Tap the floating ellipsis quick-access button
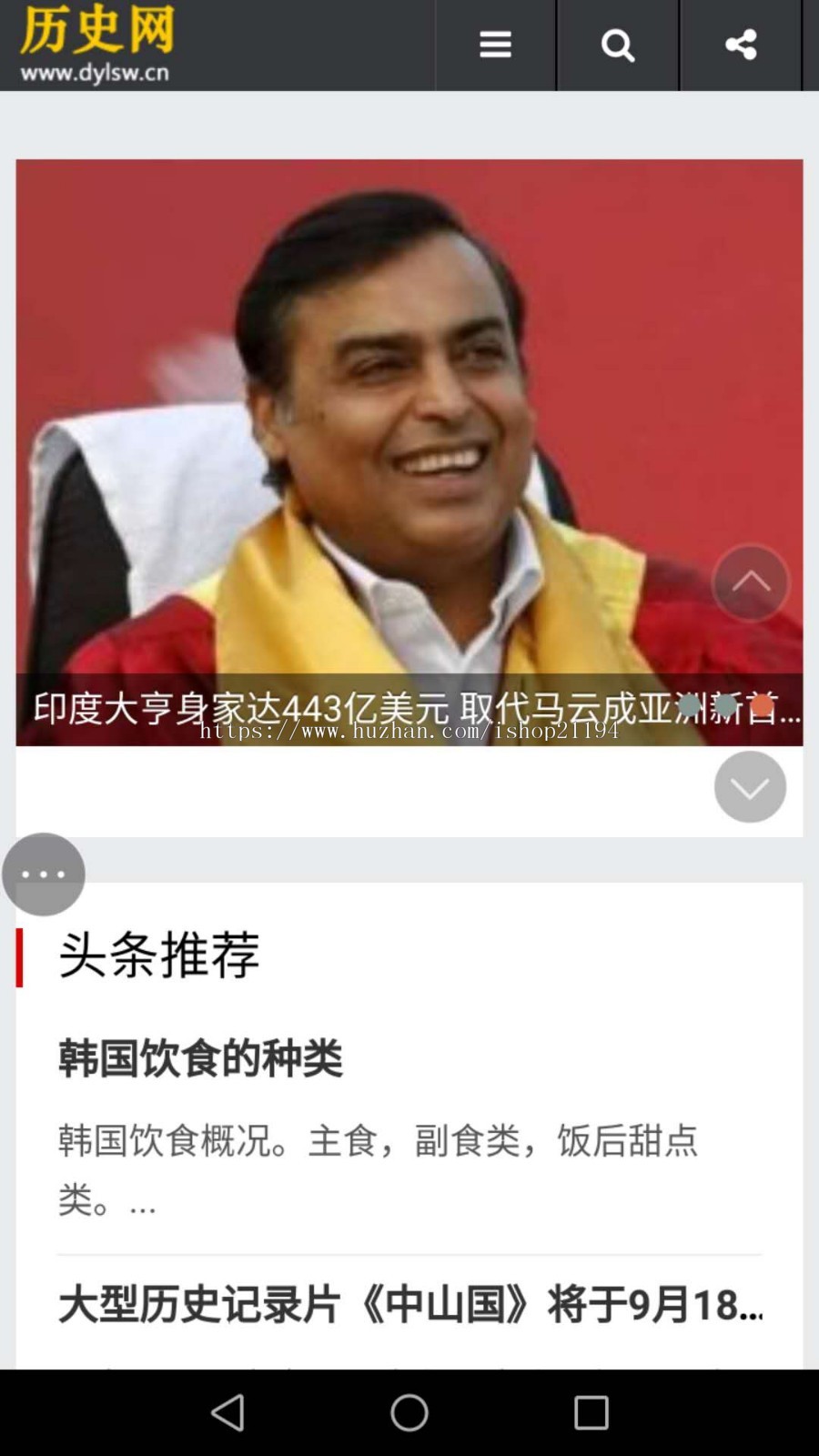The height and width of the screenshot is (1456, 819). [x=43, y=874]
